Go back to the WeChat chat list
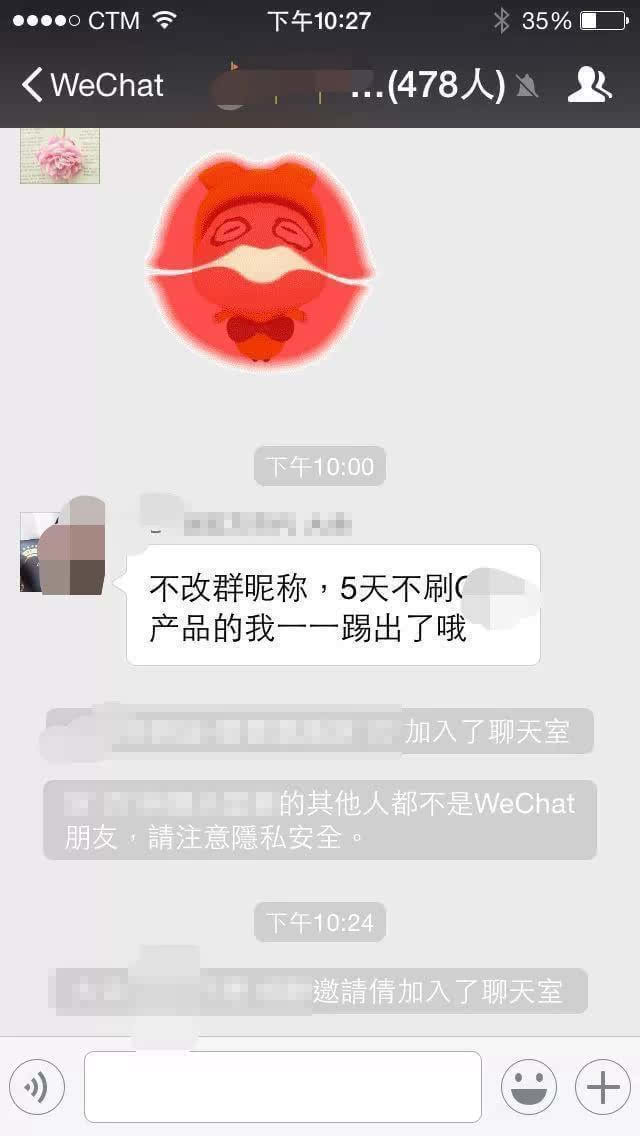 tap(90, 85)
